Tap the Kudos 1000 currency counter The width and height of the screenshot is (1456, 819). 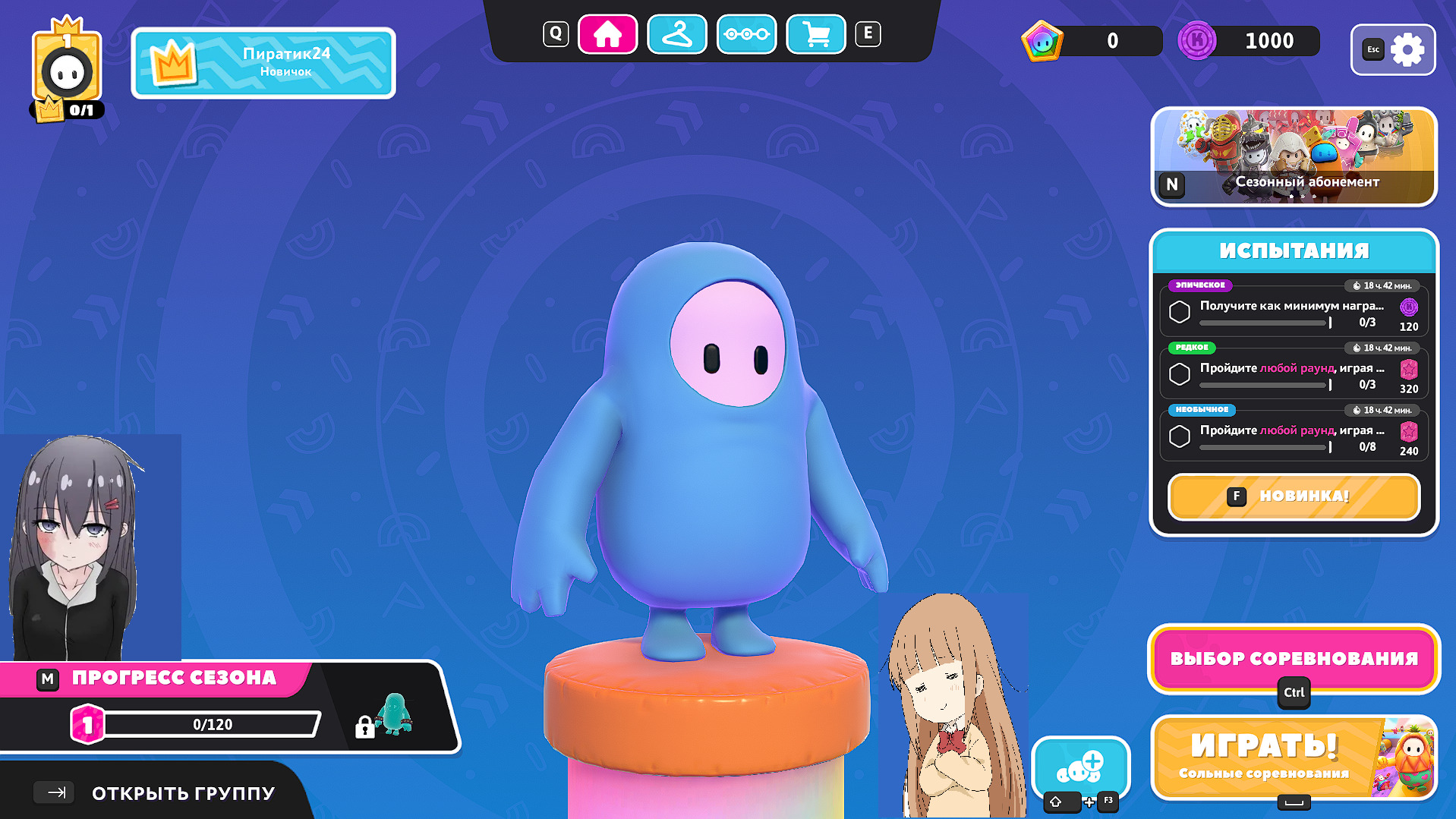[x=1250, y=41]
